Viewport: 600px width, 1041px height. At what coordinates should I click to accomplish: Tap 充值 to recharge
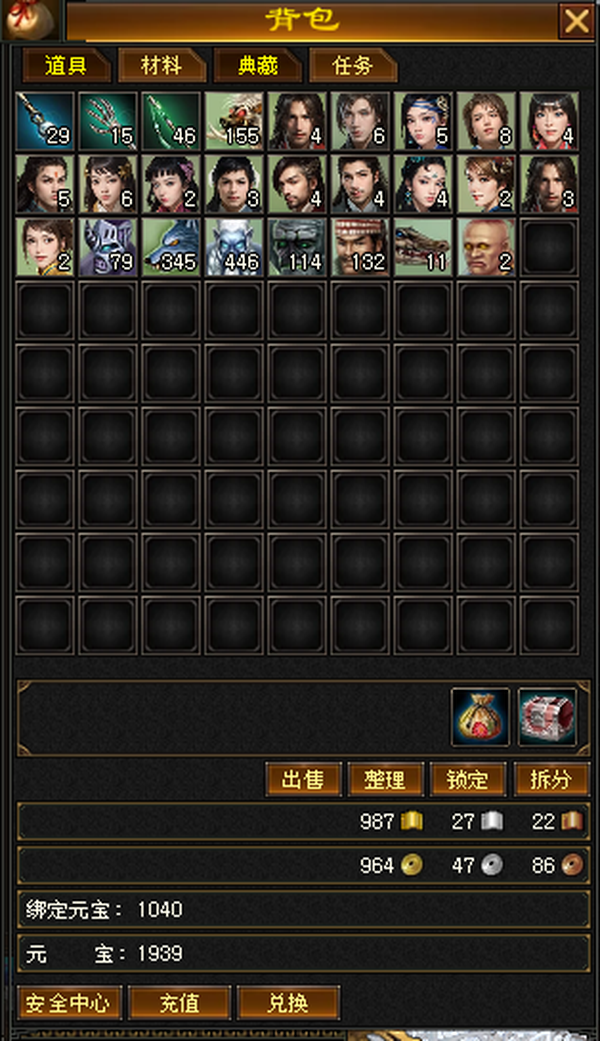click(x=180, y=1003)
